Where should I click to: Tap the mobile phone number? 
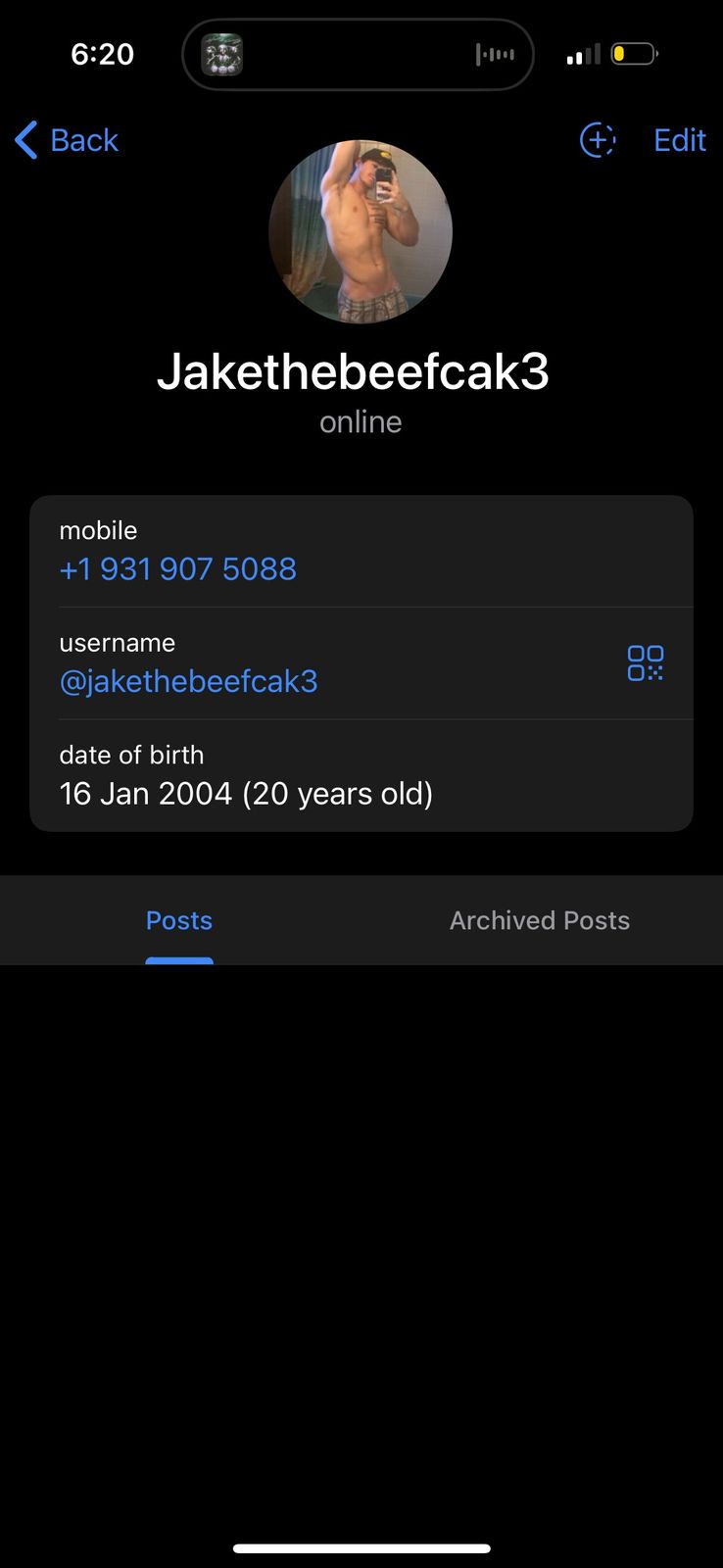[178, 568]
